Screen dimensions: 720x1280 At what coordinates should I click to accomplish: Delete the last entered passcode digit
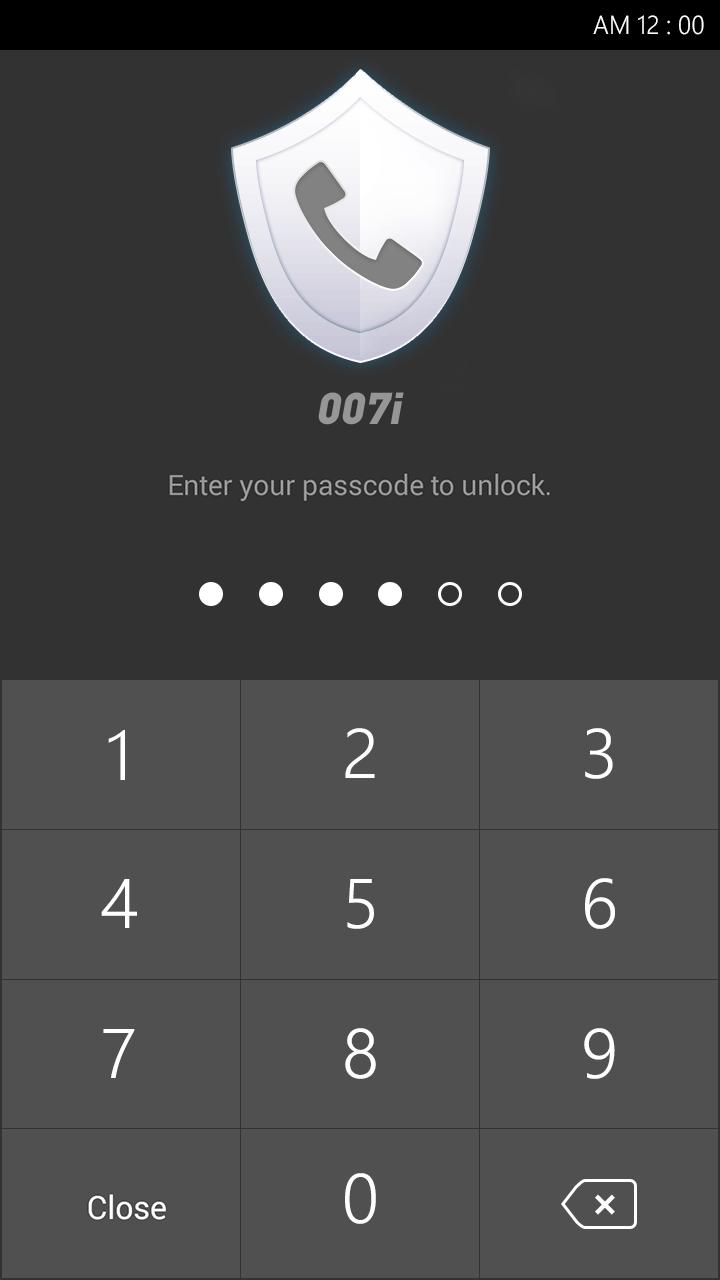[x=599, y=1204]
